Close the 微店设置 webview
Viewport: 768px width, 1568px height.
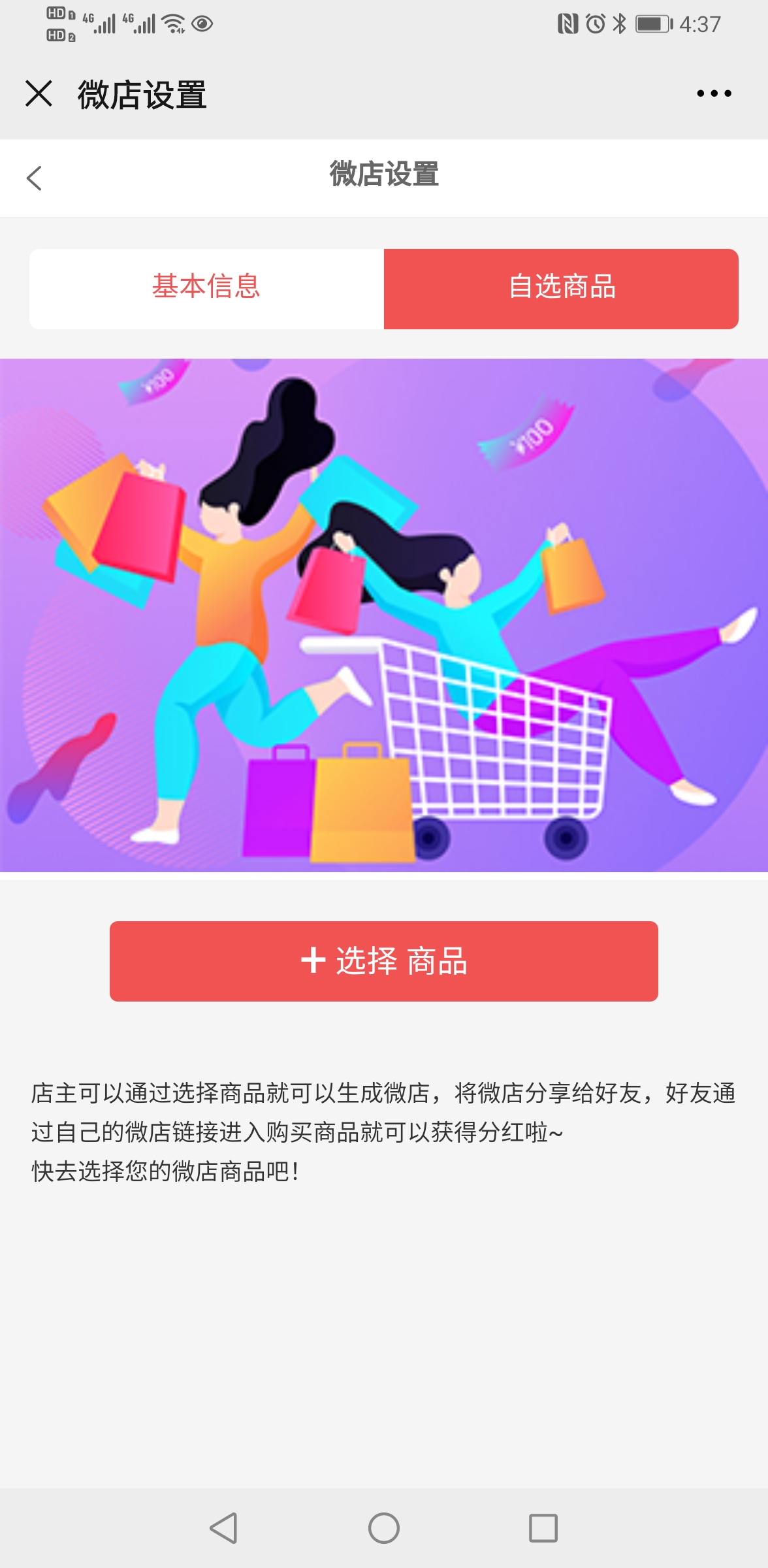(39, 93)
